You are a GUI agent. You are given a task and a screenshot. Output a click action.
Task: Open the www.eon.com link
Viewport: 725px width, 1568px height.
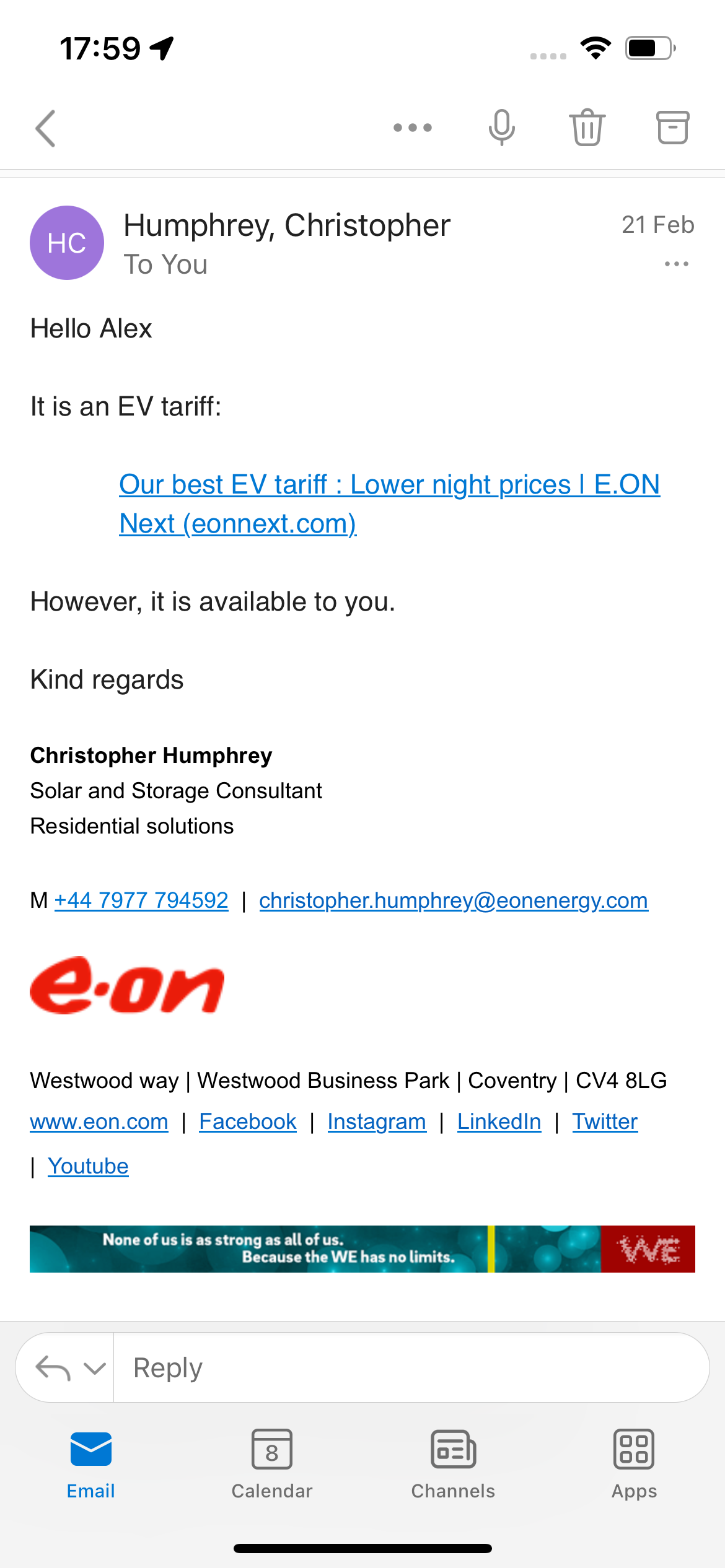coord(99,1122)
